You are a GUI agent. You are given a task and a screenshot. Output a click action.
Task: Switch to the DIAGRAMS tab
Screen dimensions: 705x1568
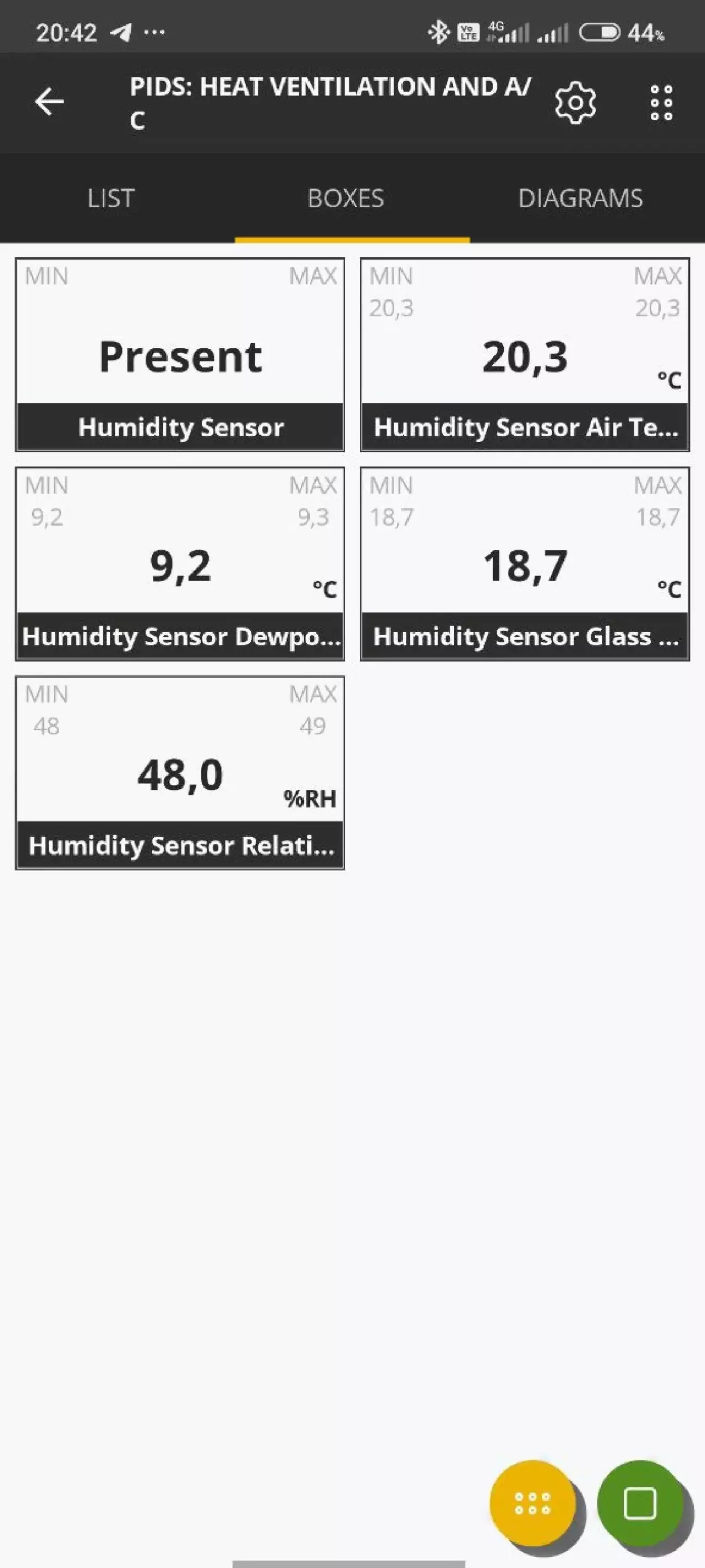click(580, 199)
